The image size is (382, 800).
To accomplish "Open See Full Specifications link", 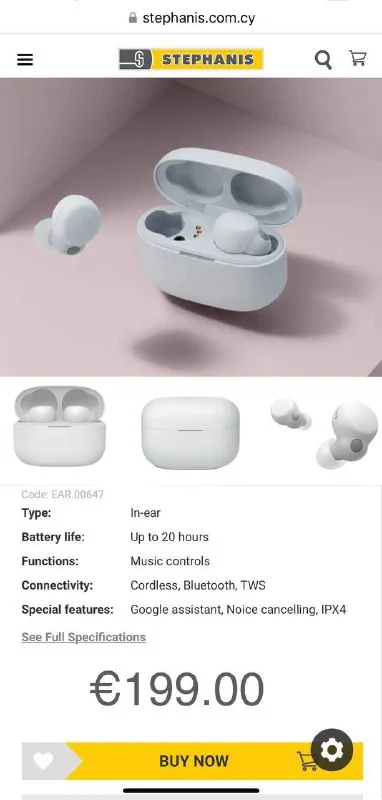I will [x=84, y=637].
